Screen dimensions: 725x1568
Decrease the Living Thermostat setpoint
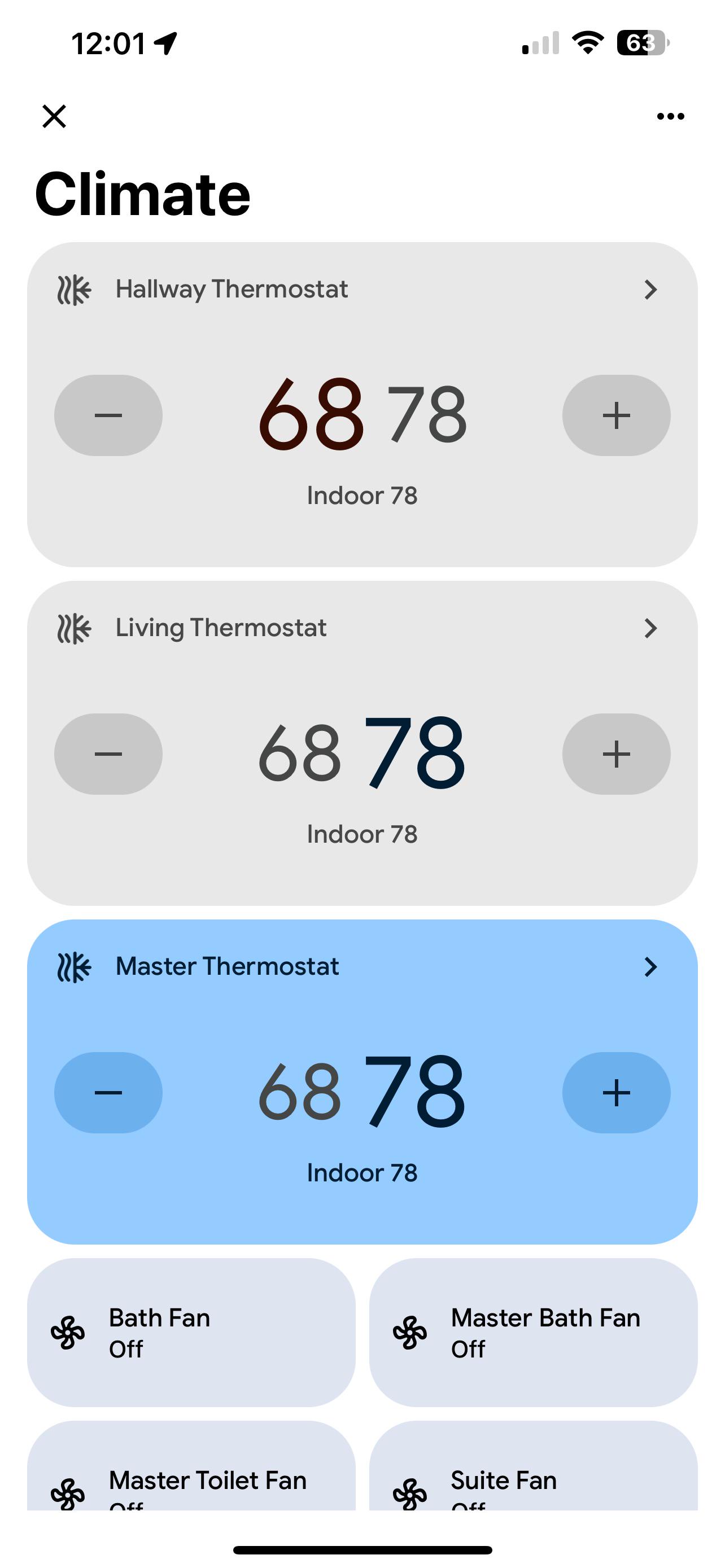coord(108,754)
